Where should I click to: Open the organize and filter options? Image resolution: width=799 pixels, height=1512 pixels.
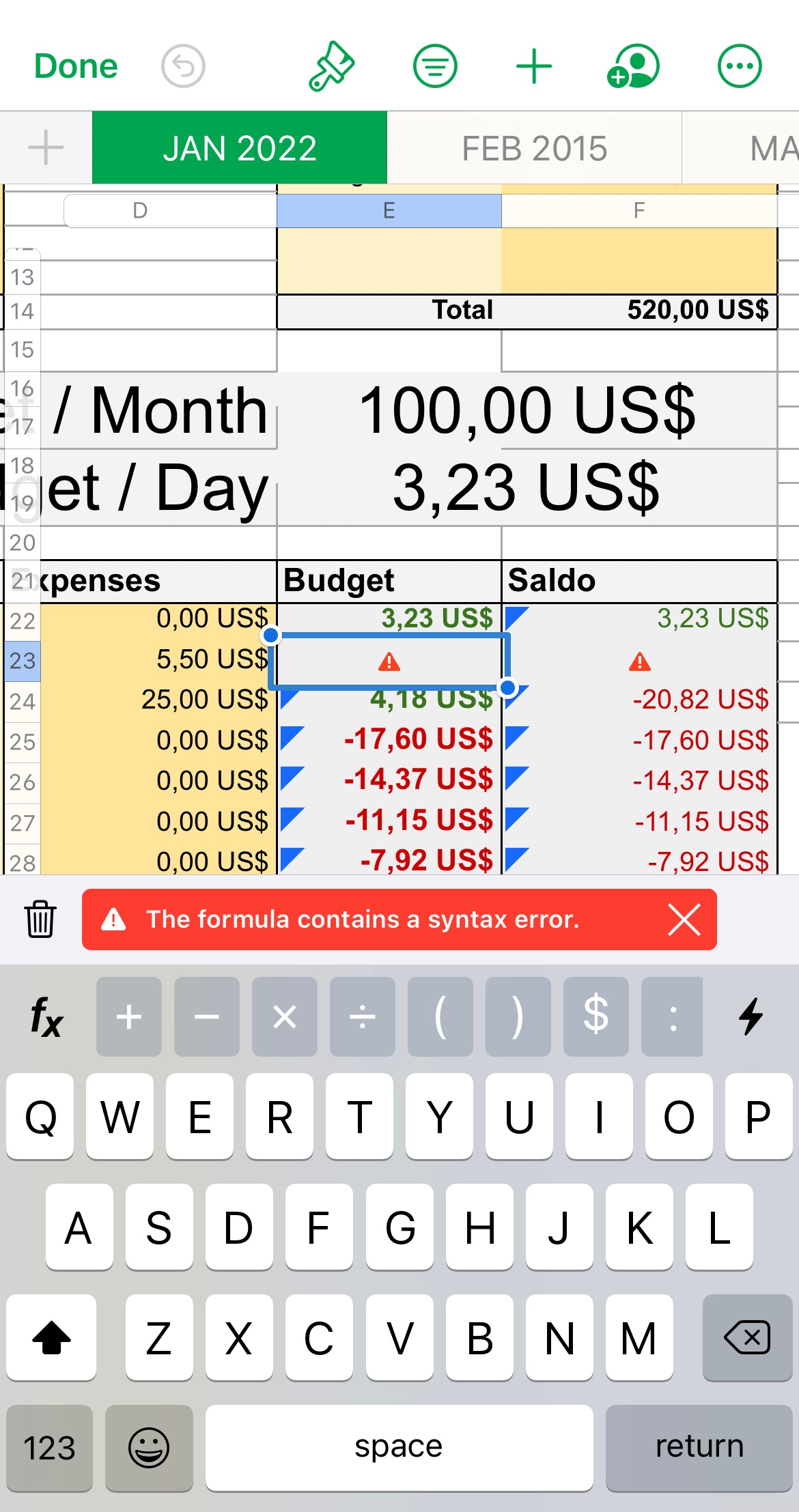(435, 67)
